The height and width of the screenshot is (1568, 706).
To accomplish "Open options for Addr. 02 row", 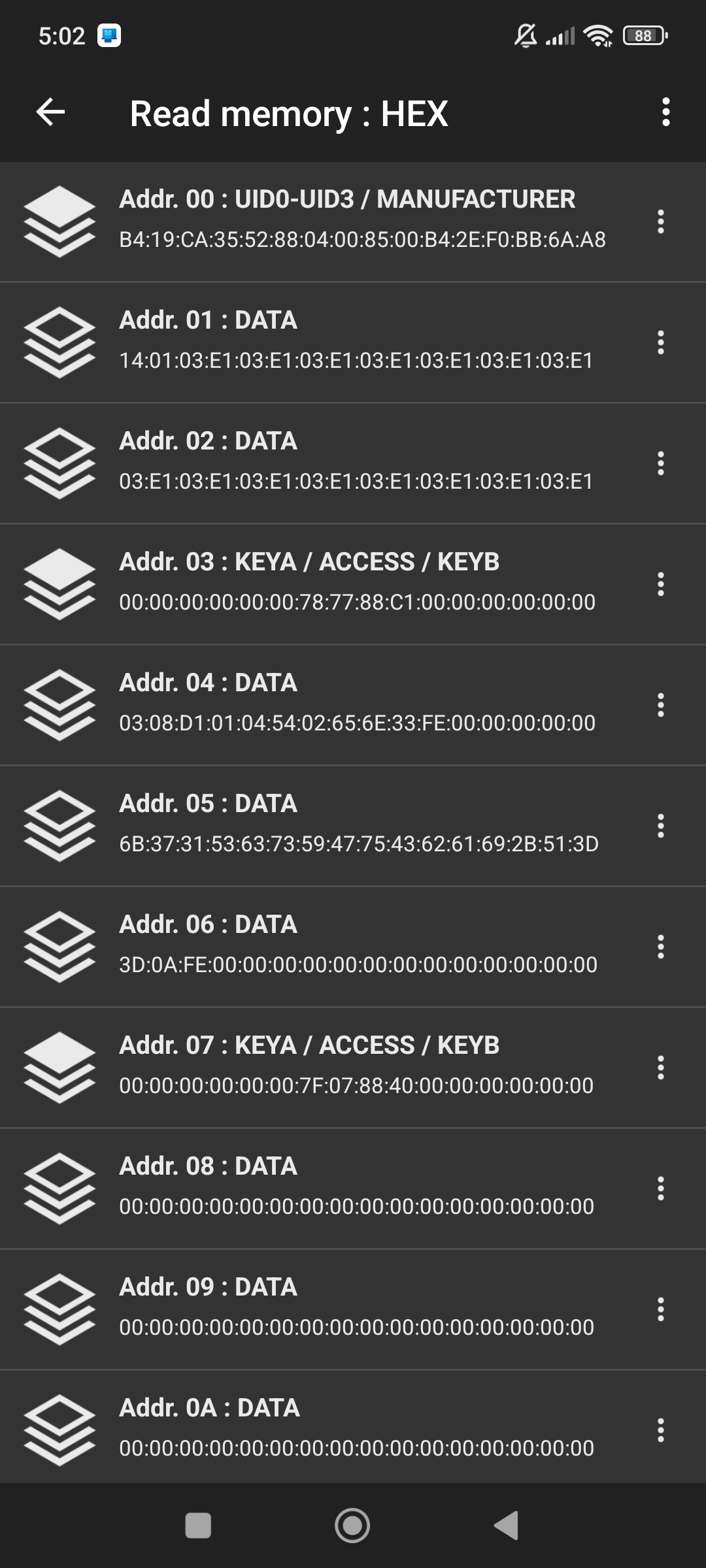I will [x=661, y=463].
